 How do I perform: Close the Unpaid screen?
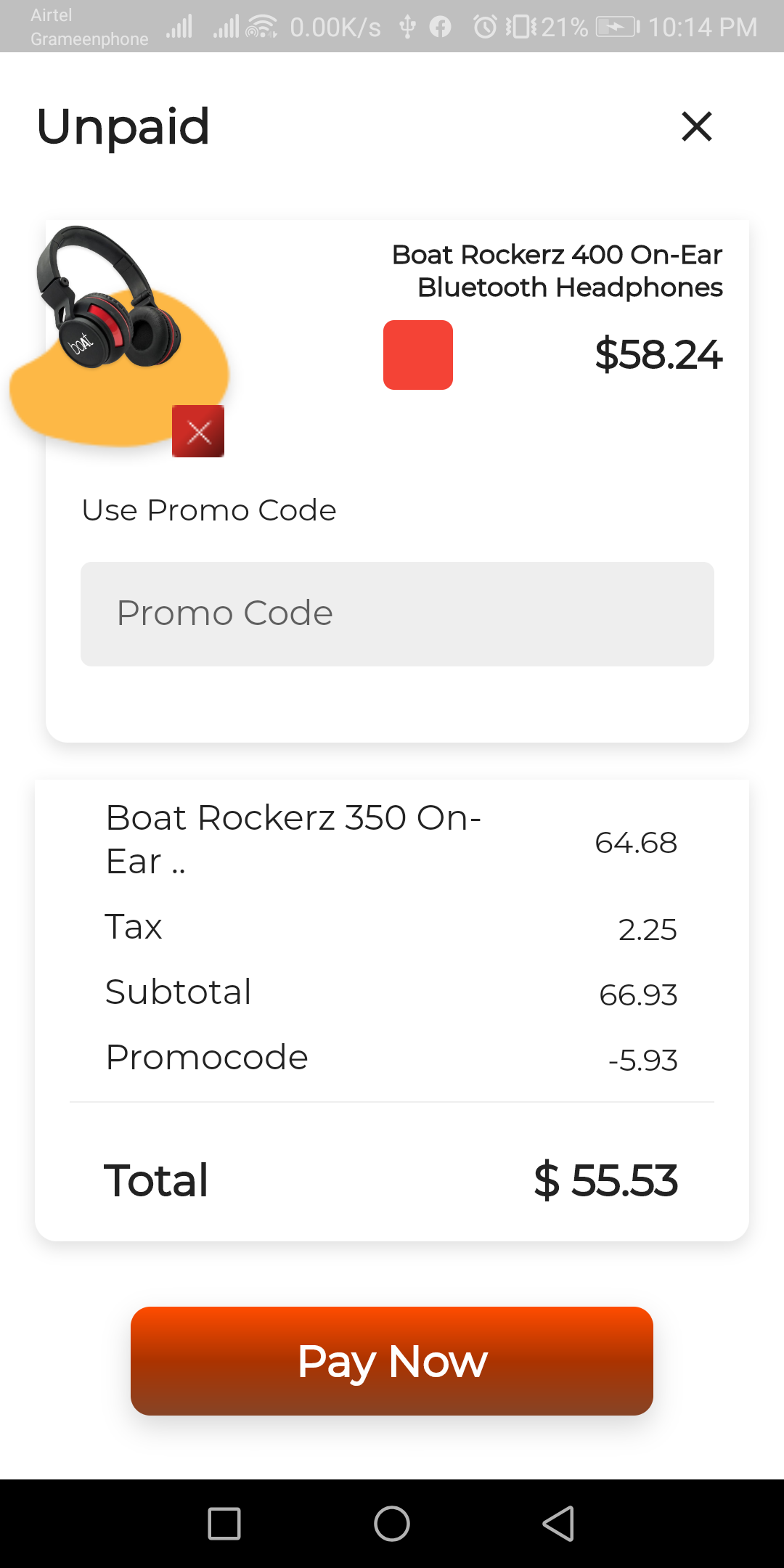click(697, 126)
